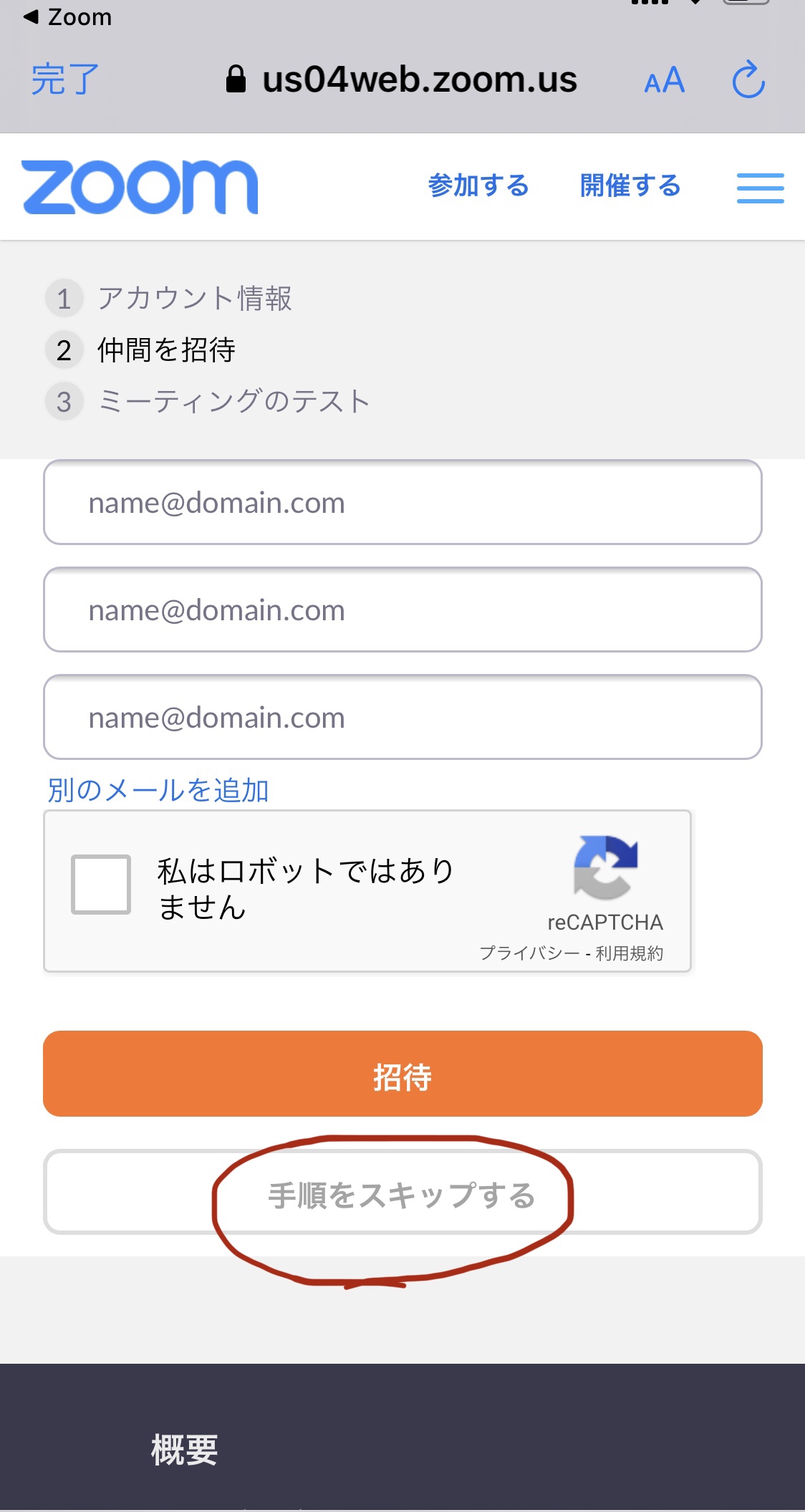Open the hamburger menu
Screen dimensions: 805x1512
pos(761,188)
